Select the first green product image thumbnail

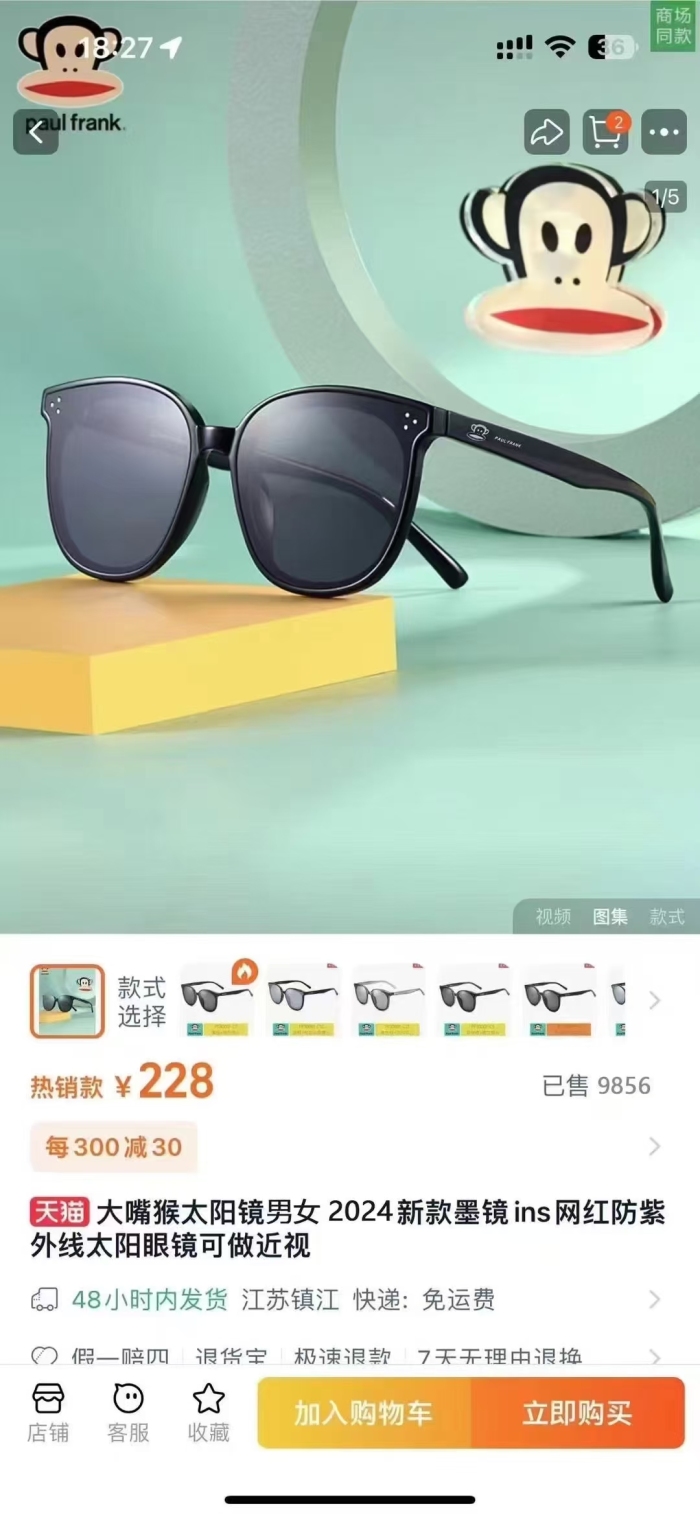click(67, 1001)
